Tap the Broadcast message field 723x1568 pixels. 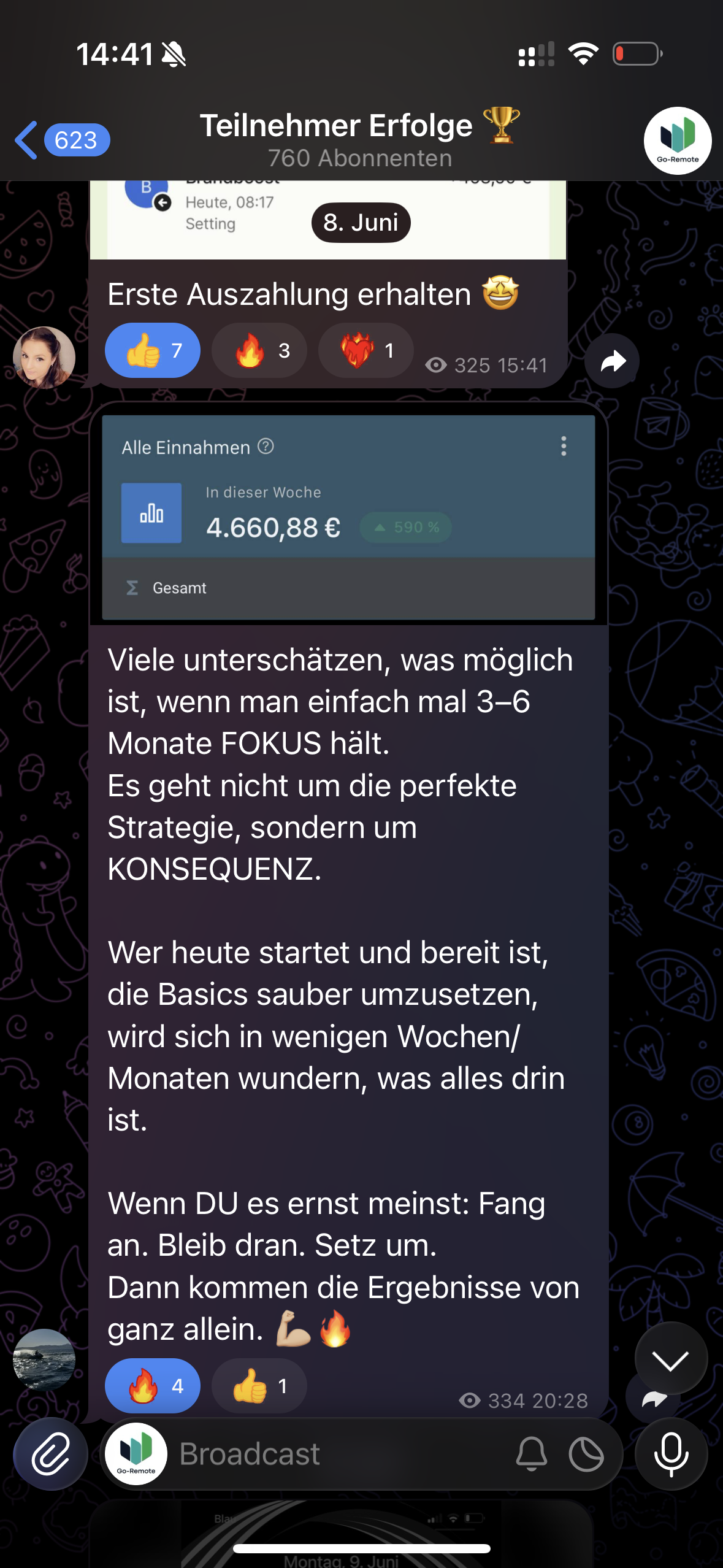click(x=337, y=1453)
